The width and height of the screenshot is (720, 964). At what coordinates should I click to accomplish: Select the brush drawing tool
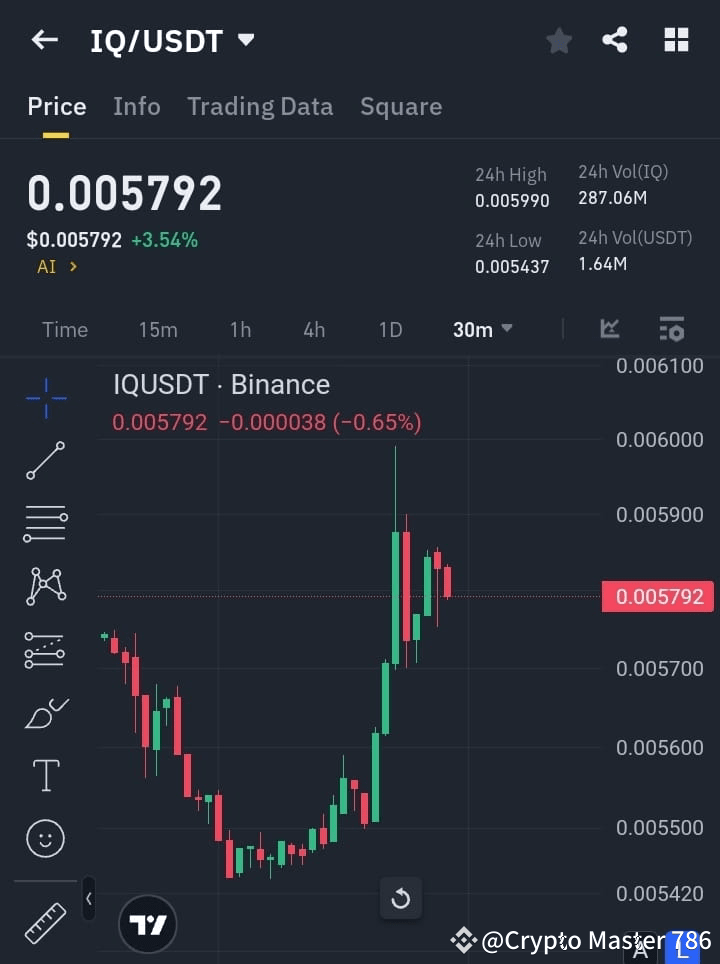point(45,712)
